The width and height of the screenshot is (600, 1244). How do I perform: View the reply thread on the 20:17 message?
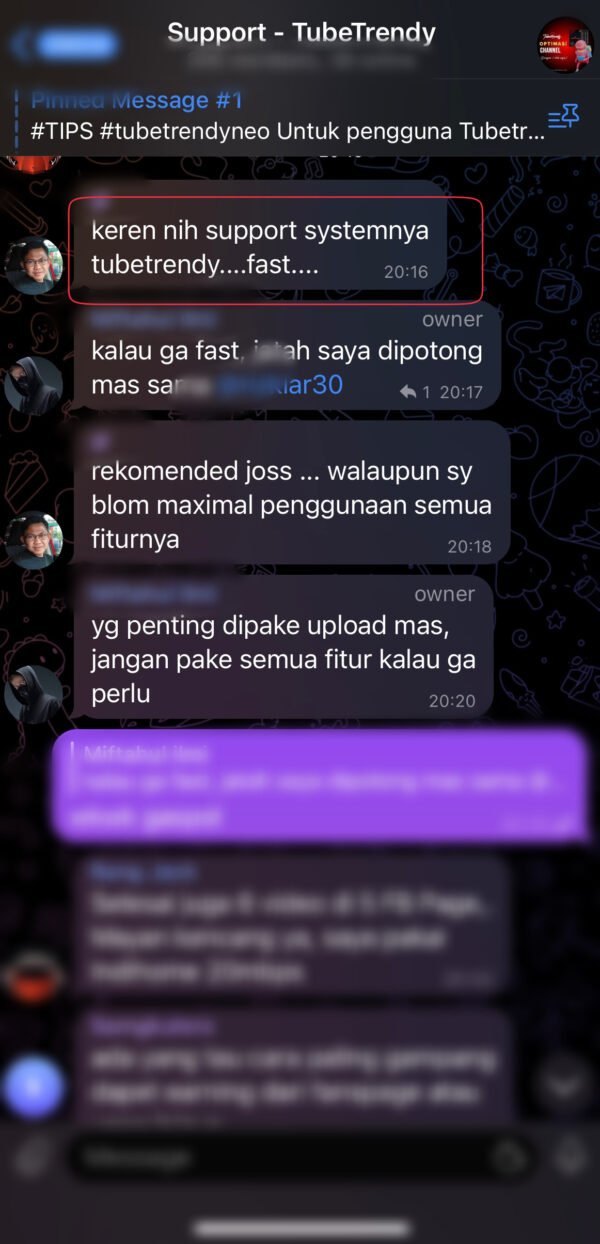414,392
